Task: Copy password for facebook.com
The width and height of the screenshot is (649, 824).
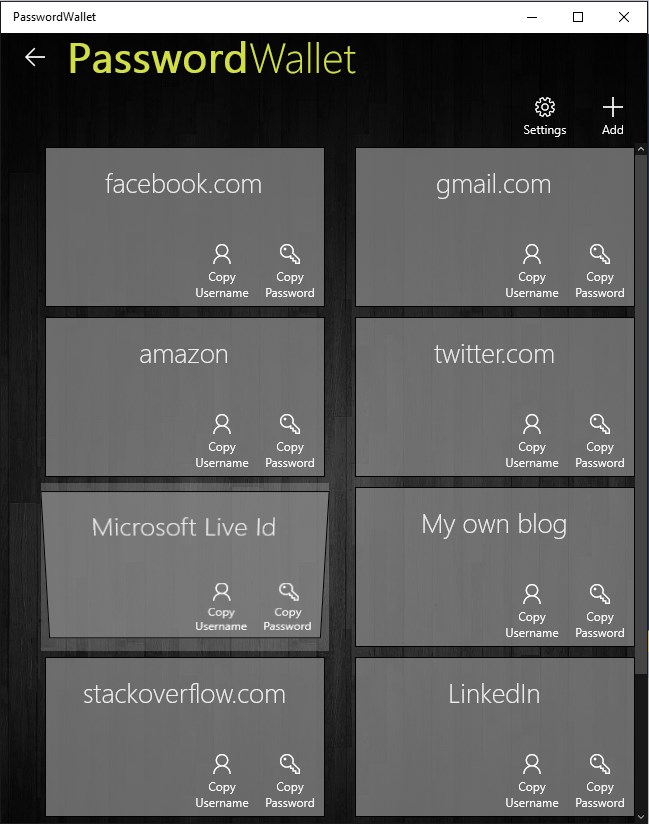Action: (290, 270)
